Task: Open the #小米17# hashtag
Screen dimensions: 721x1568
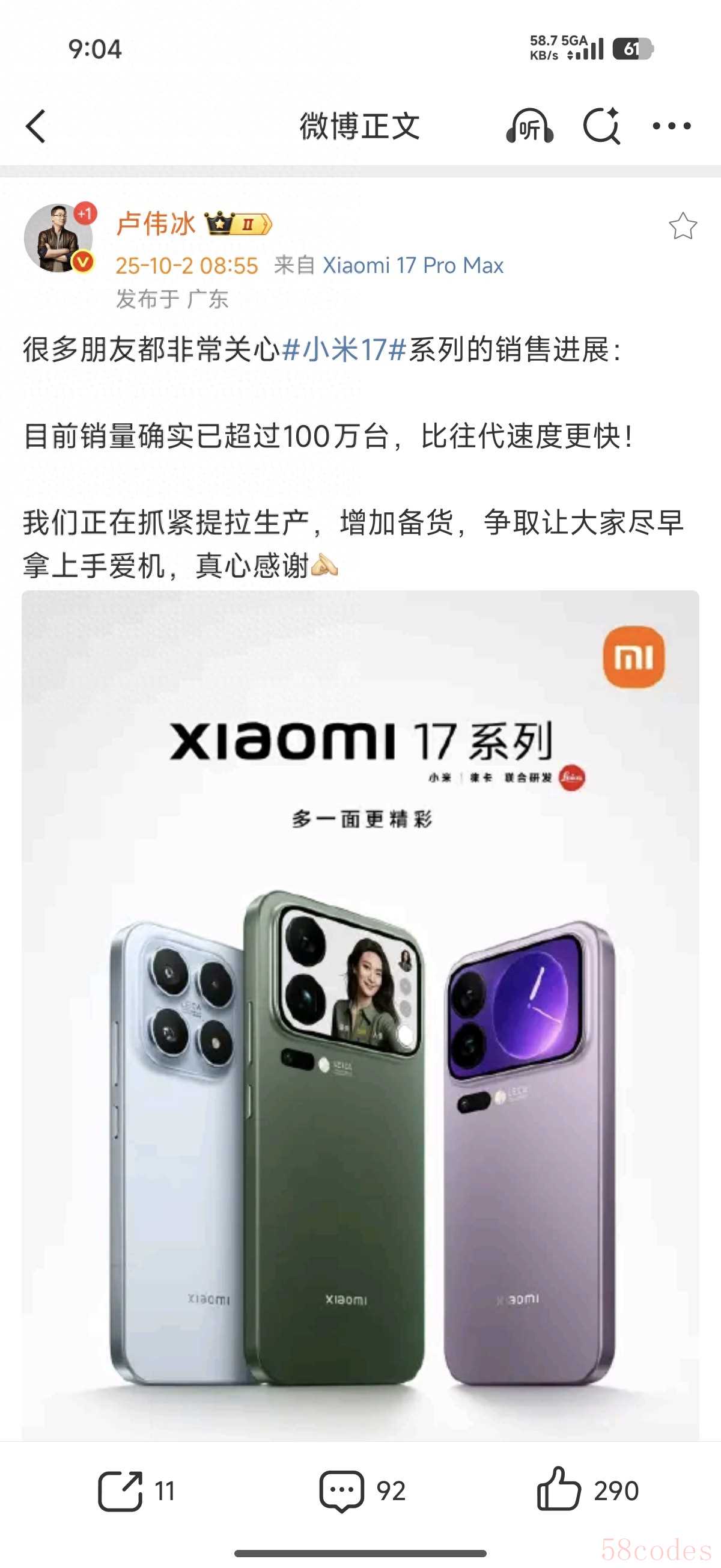Action: (344, 350)
